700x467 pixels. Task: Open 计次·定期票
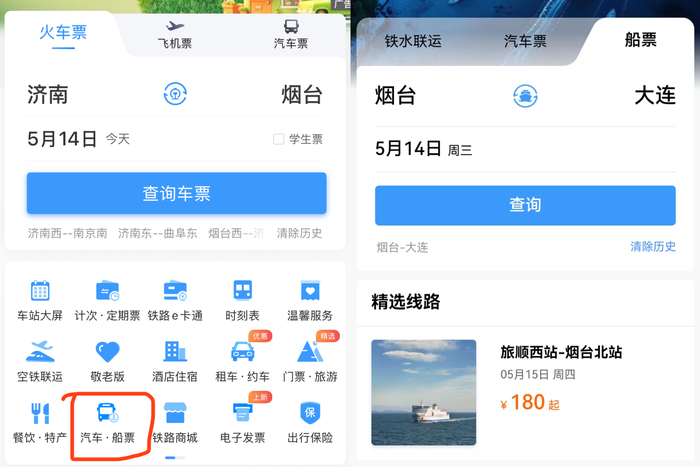point(108,300)
